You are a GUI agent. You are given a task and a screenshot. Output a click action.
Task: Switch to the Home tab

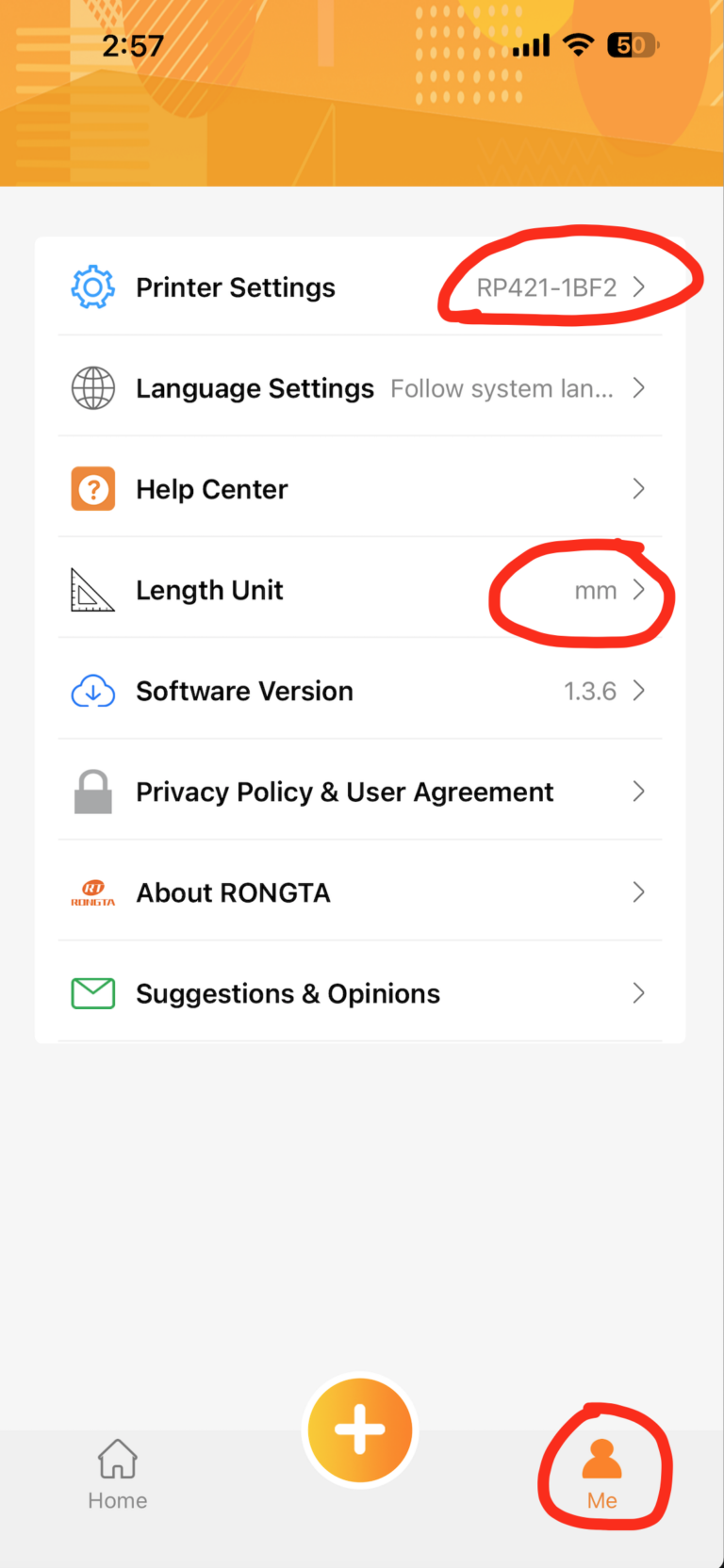coord(118,1475)
